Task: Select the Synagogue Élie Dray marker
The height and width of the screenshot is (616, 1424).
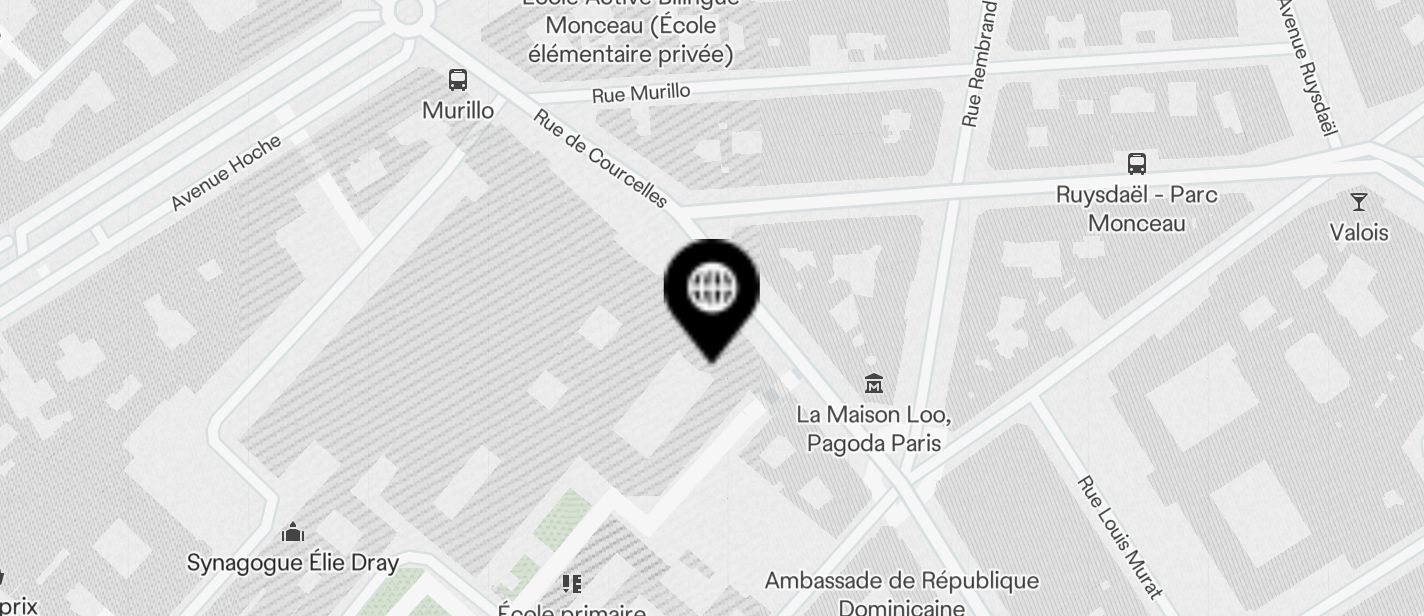Action: coord(293,531)
